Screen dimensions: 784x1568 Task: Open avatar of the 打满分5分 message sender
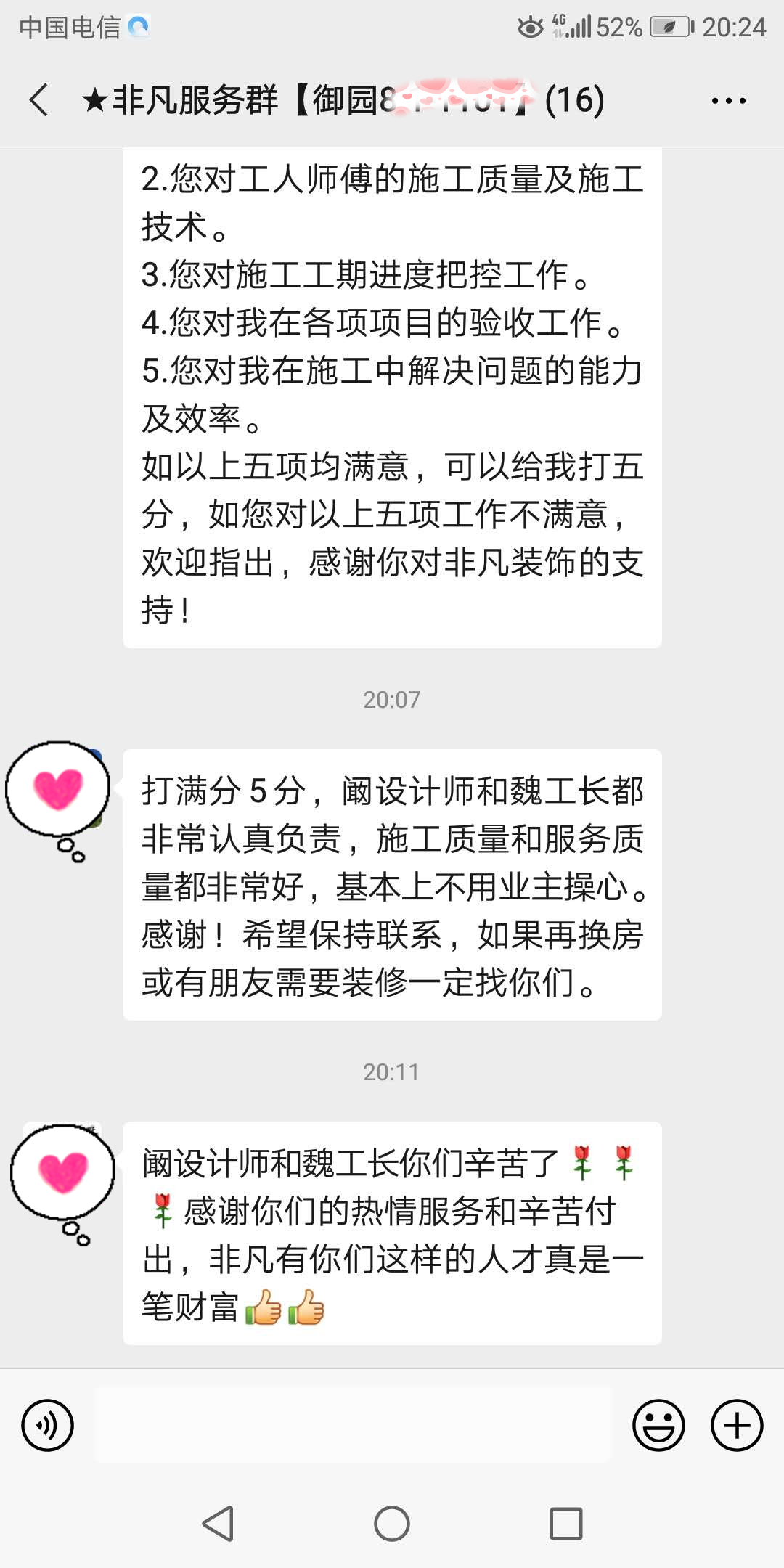[58, 791]
